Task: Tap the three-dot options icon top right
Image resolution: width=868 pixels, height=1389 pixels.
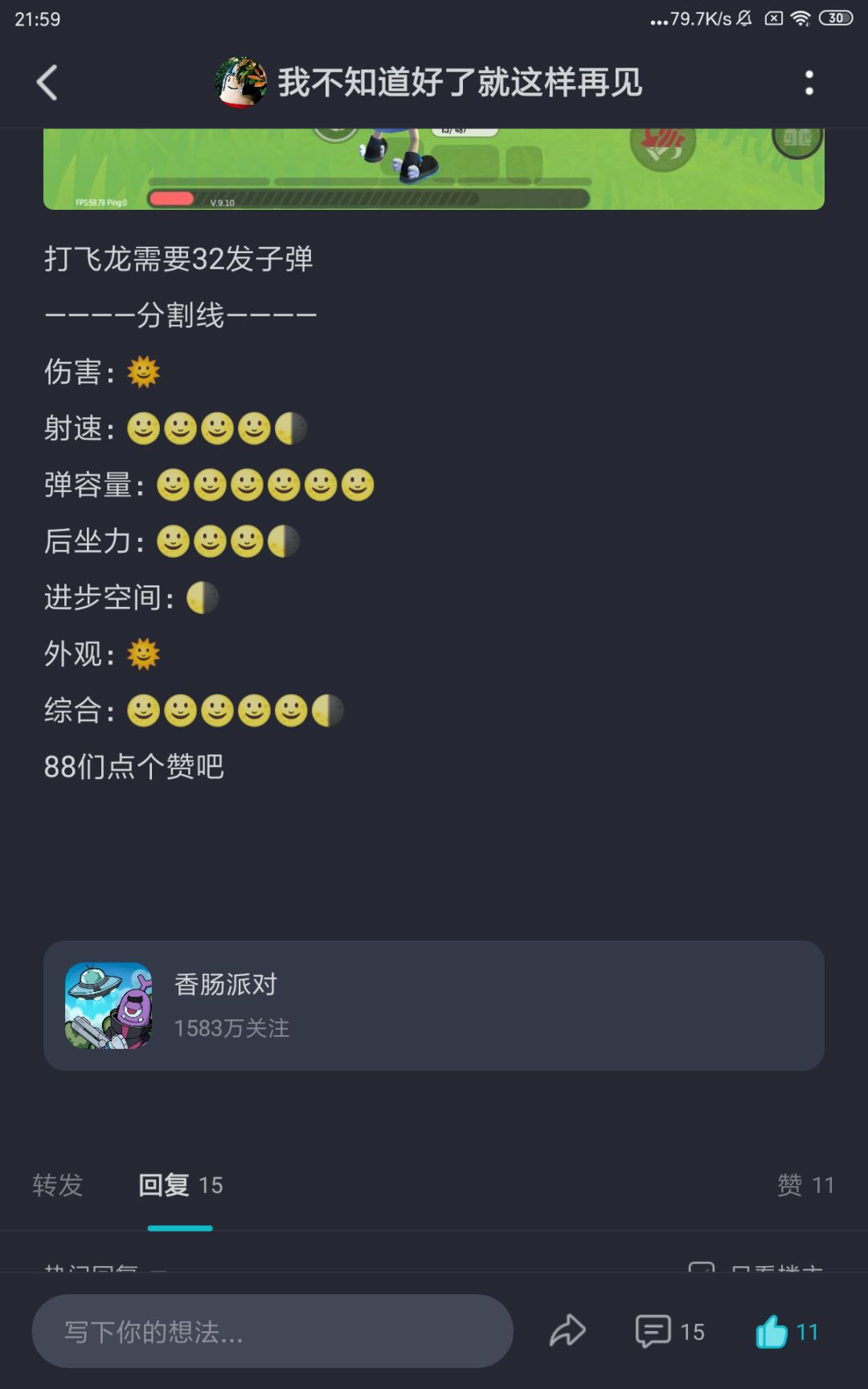Action: (811, 83)
